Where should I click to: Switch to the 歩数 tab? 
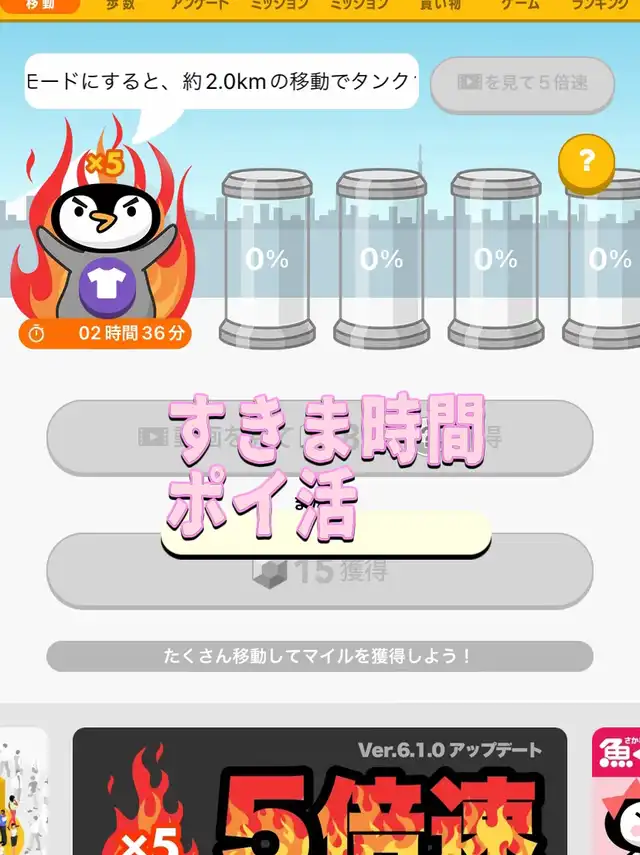pos(120,5)
